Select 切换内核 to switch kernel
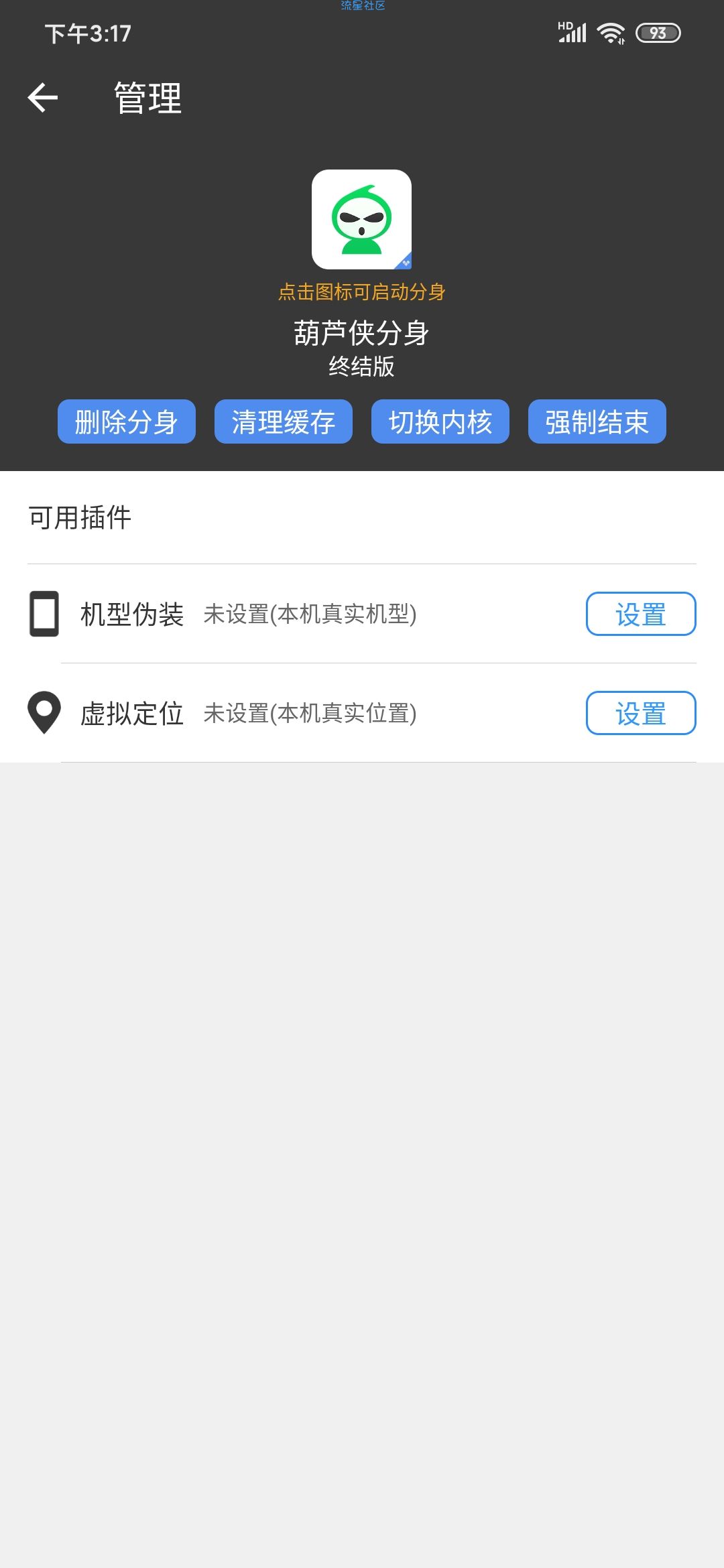This screenshot has height=1568, width=724. pos(440,421)
